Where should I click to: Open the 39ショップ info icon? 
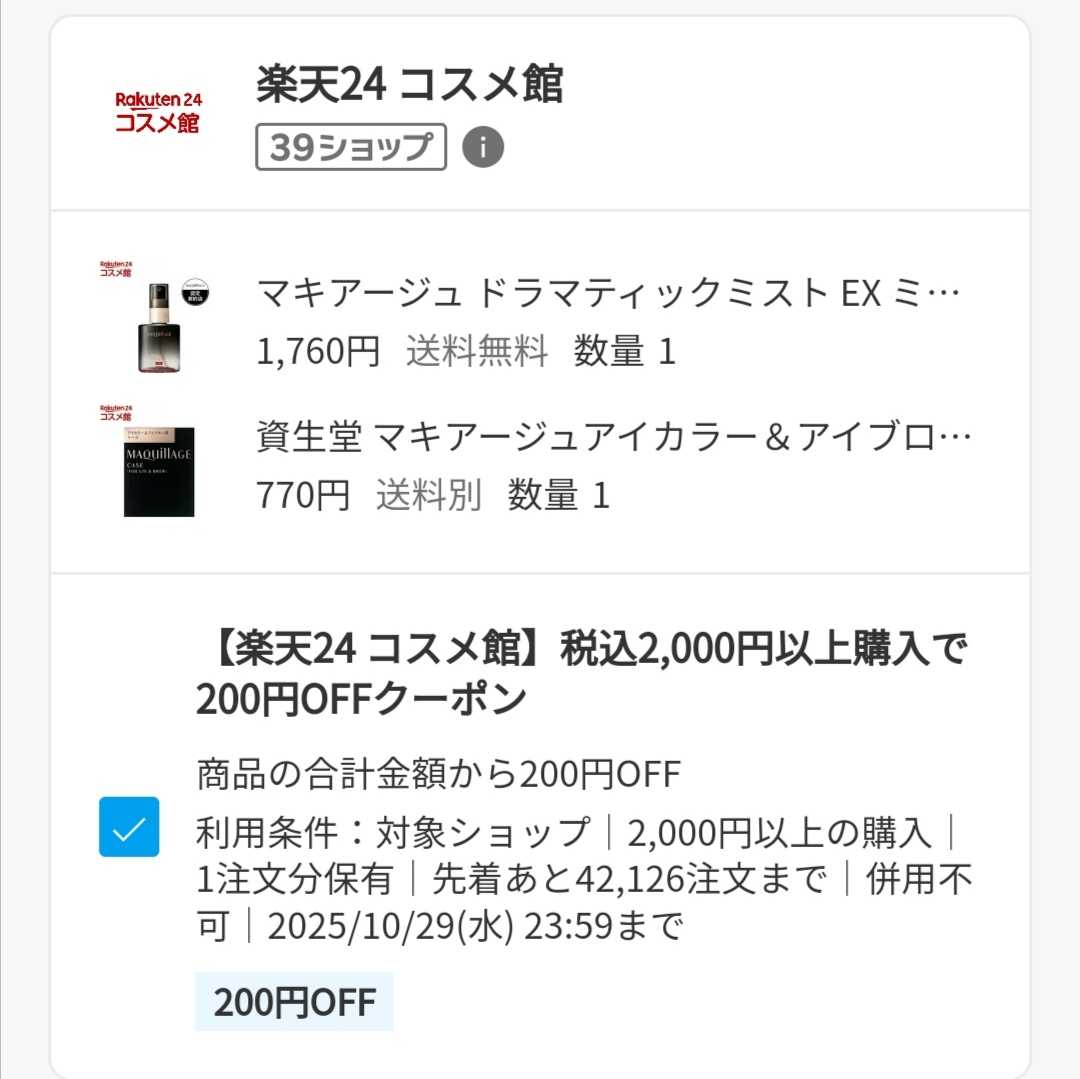pyautogui.click(x=483, y=148)
